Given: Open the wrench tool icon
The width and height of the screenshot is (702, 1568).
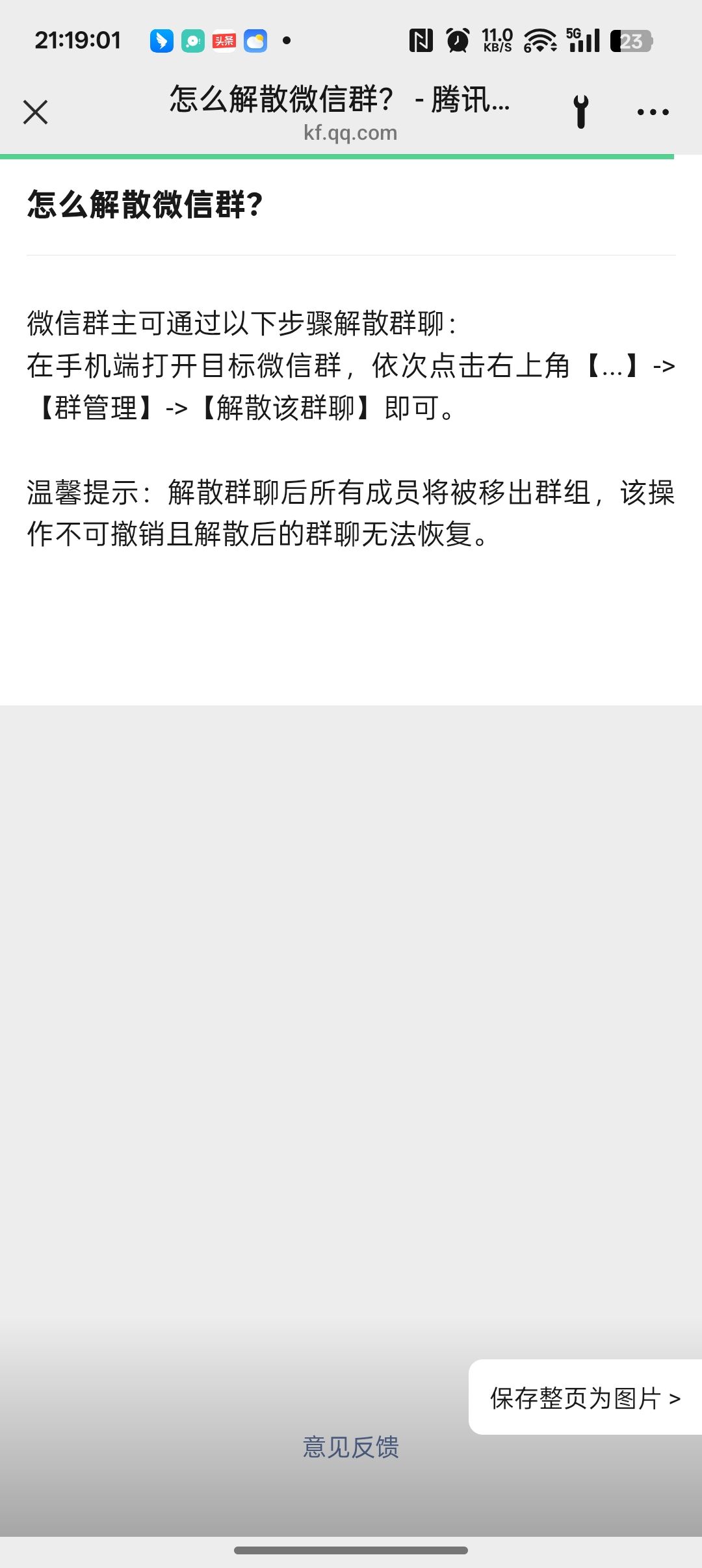Looking at the screenshot, I should [581, 112].
